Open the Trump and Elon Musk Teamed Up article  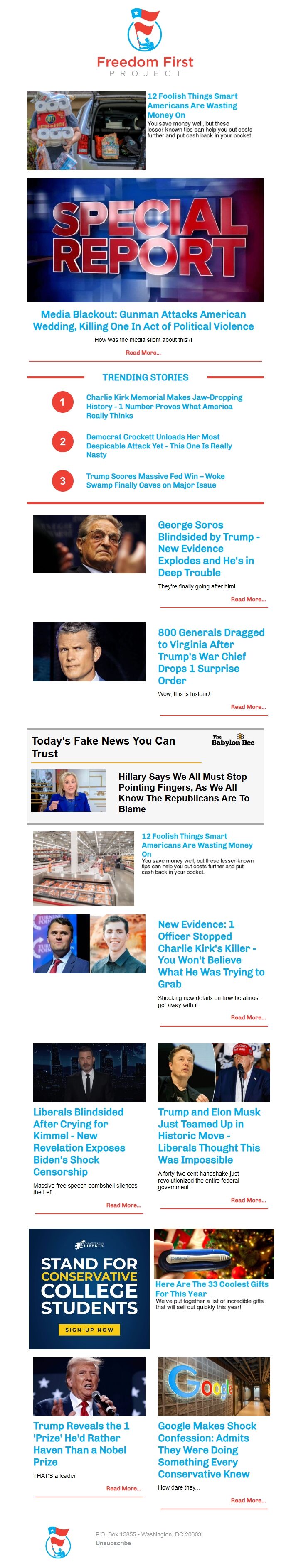pyautogui.click(x=209, y=1135)
